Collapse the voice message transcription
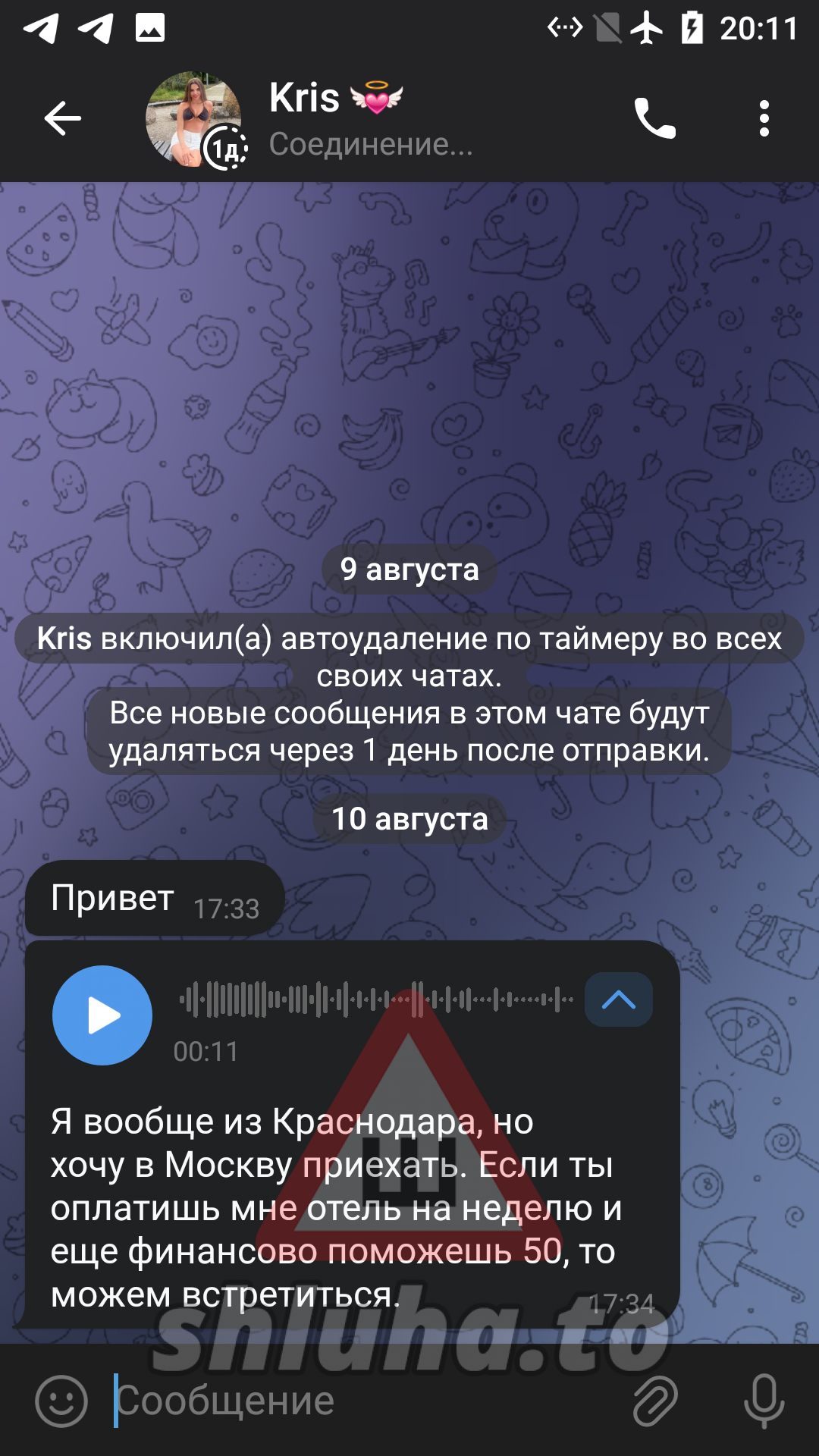Screen dimensions: 819x1456 [x=618, y=1000]
